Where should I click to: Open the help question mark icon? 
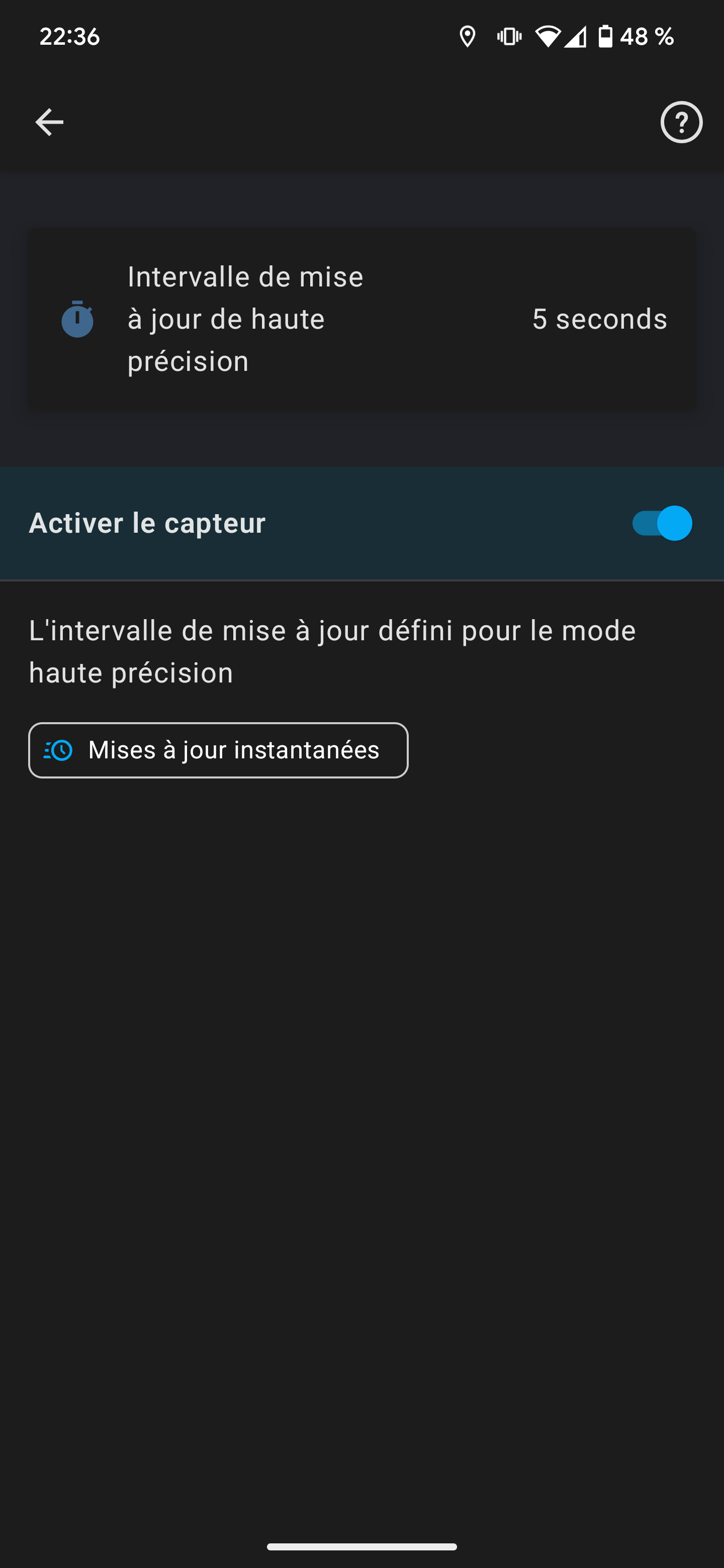click(x=681, y=122)
